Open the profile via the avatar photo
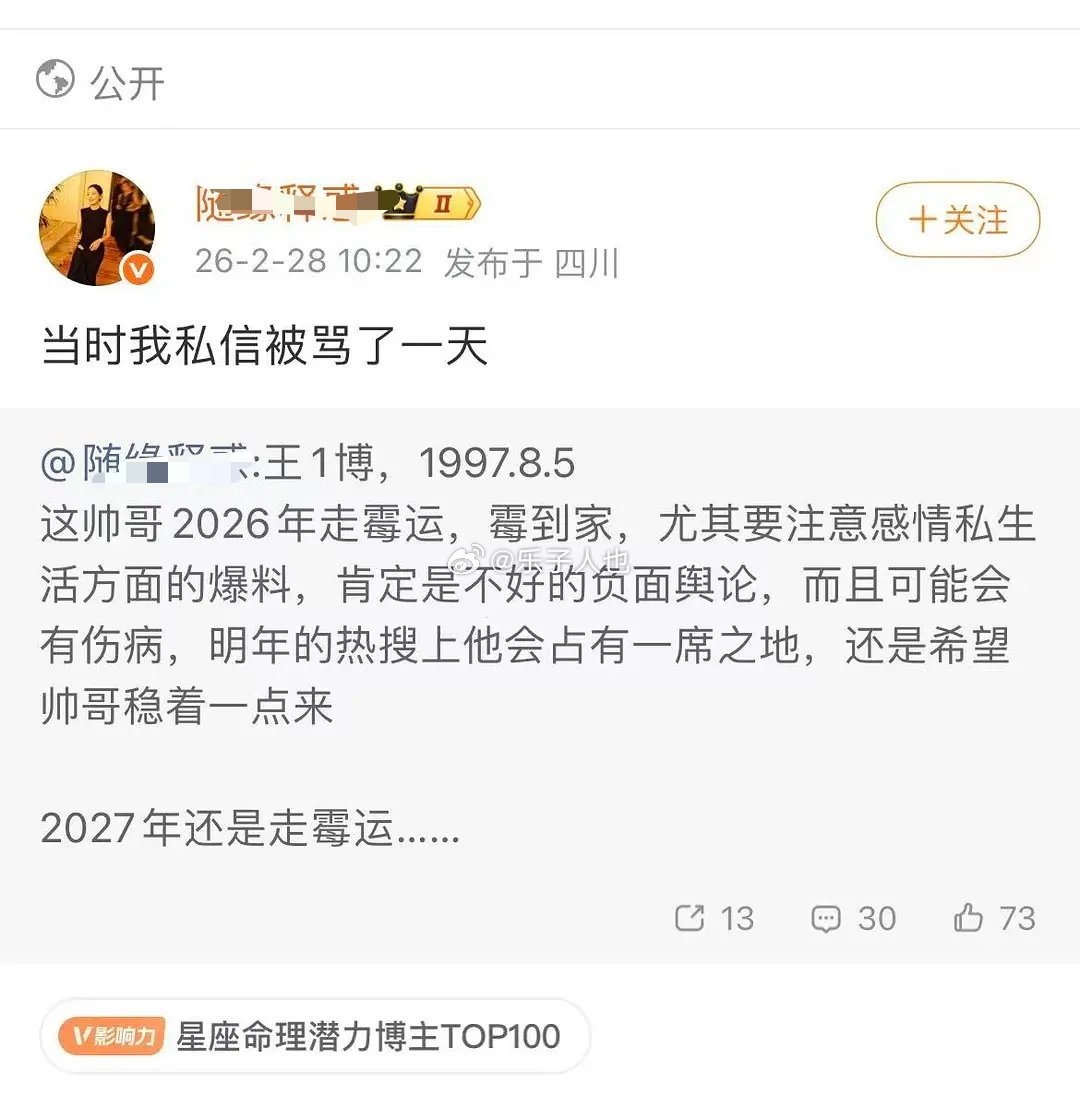The height and width of the screenshot is (1119, 1080). tap(97, 227)
